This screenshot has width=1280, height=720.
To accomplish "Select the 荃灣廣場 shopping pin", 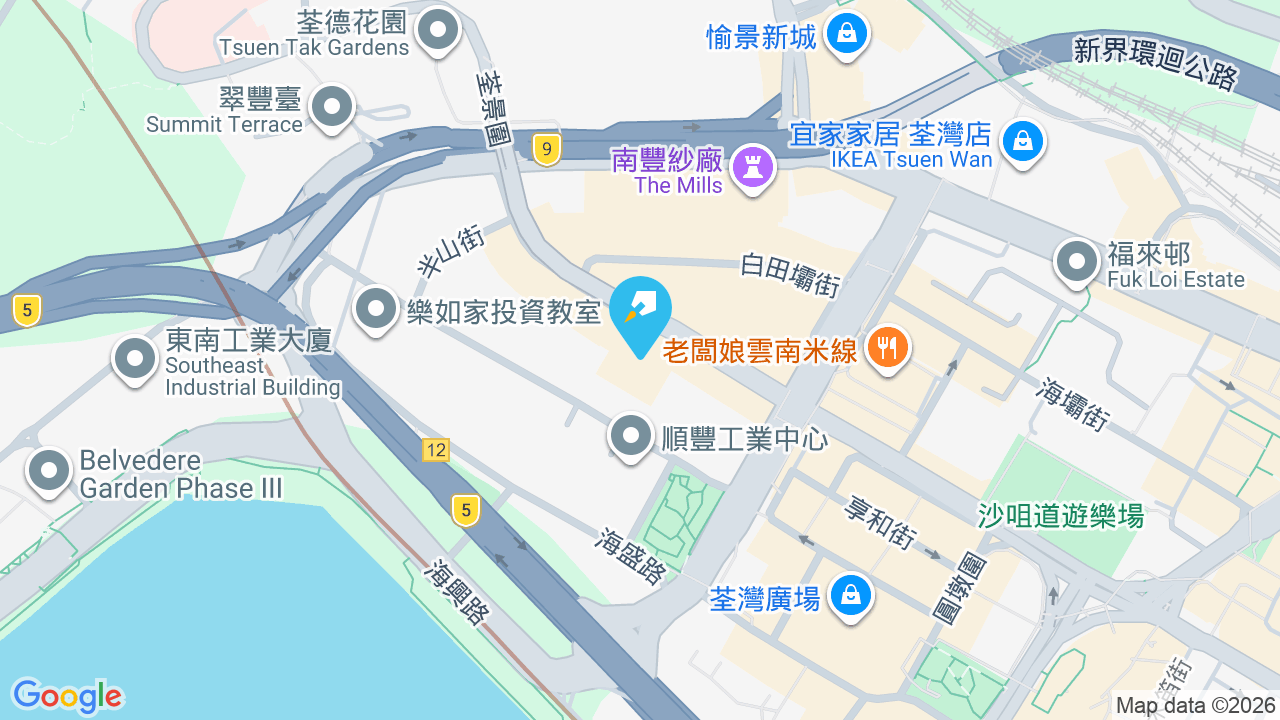I will point(851,598).
